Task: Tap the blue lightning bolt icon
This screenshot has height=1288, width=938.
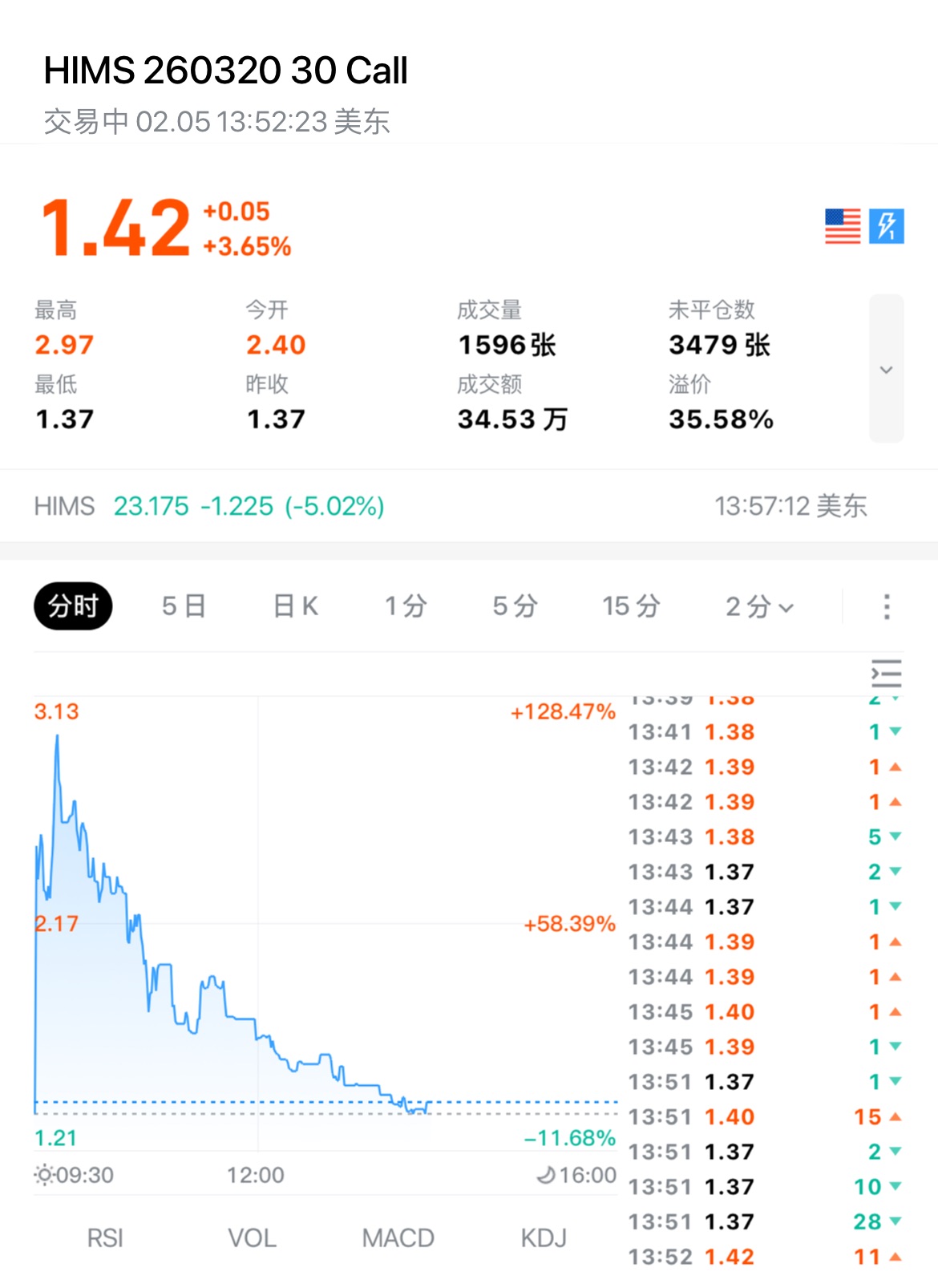Action: tap(887, 226)
